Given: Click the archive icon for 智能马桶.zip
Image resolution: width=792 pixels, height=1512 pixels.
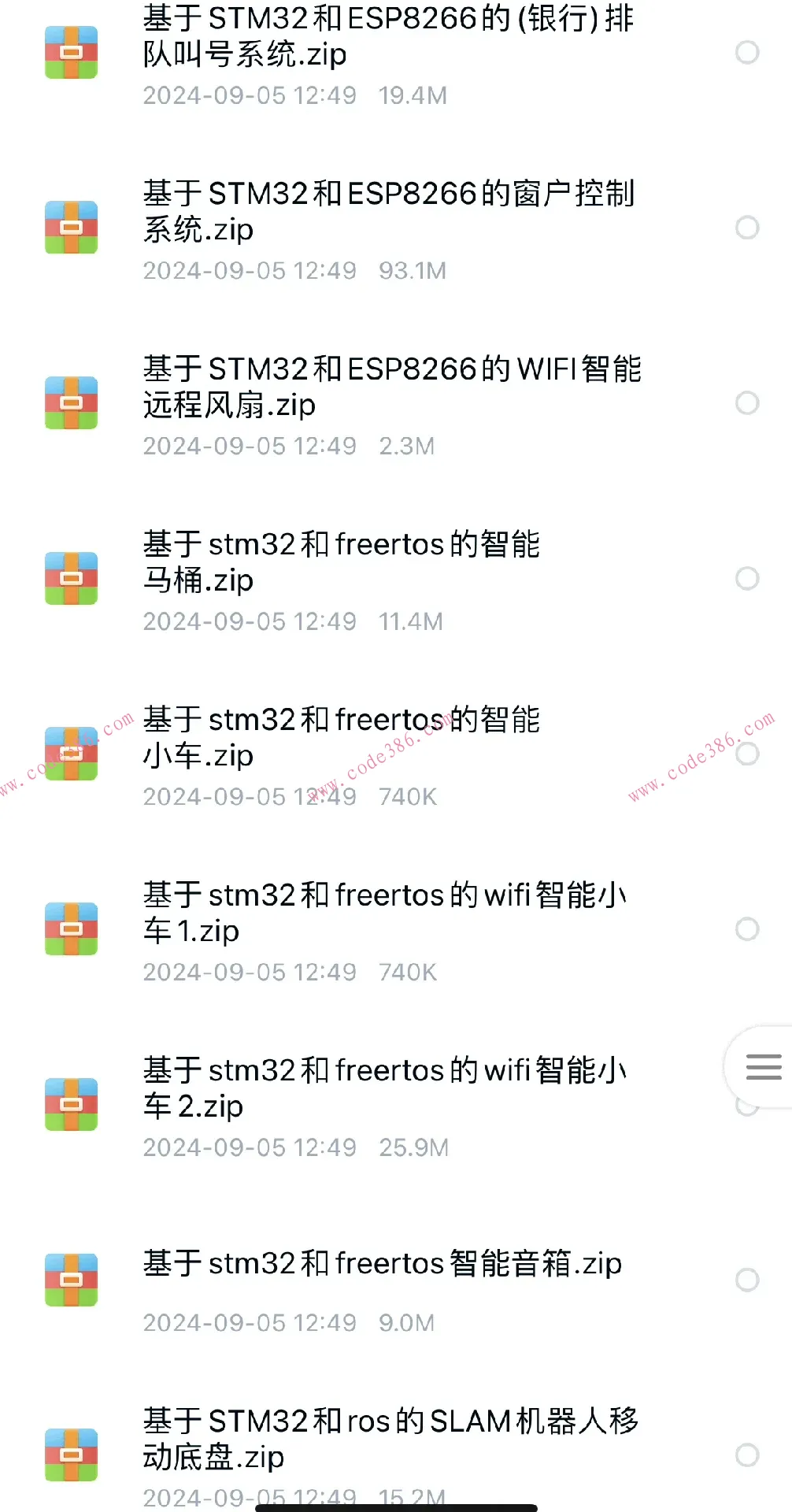Looking at the screenshot, I should [72, 576].
